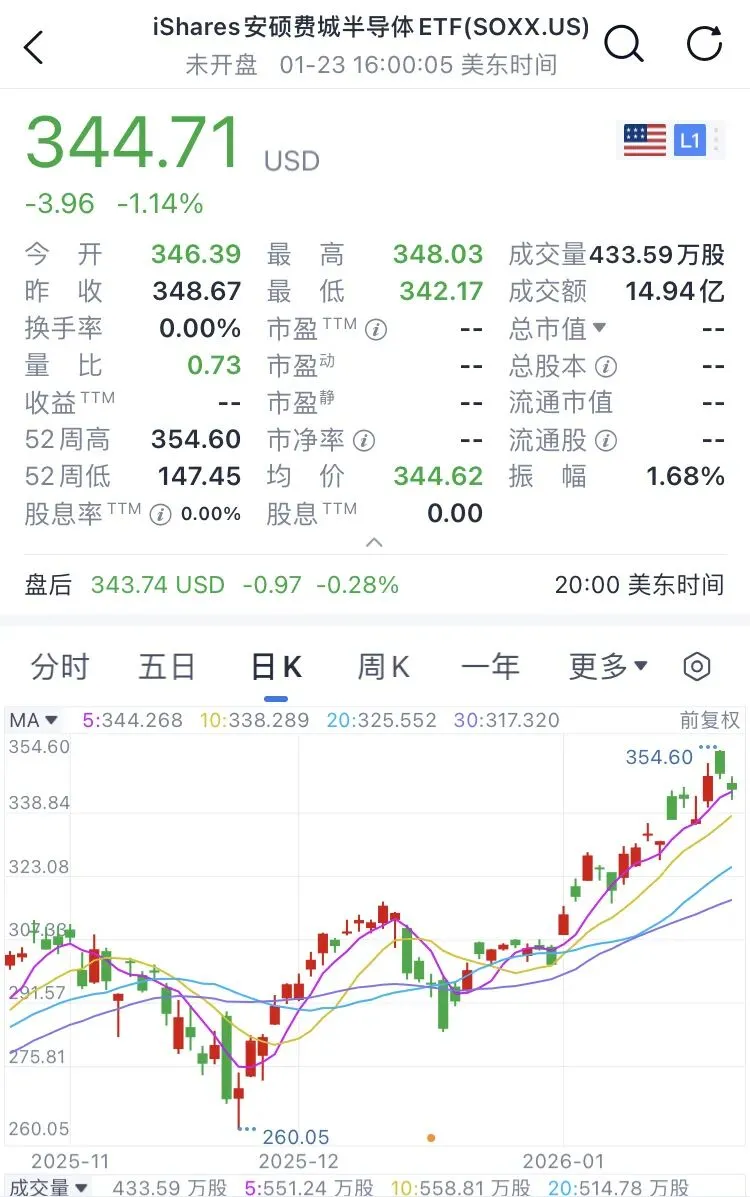Open the MA indicator dropdown

click(34, 720)
